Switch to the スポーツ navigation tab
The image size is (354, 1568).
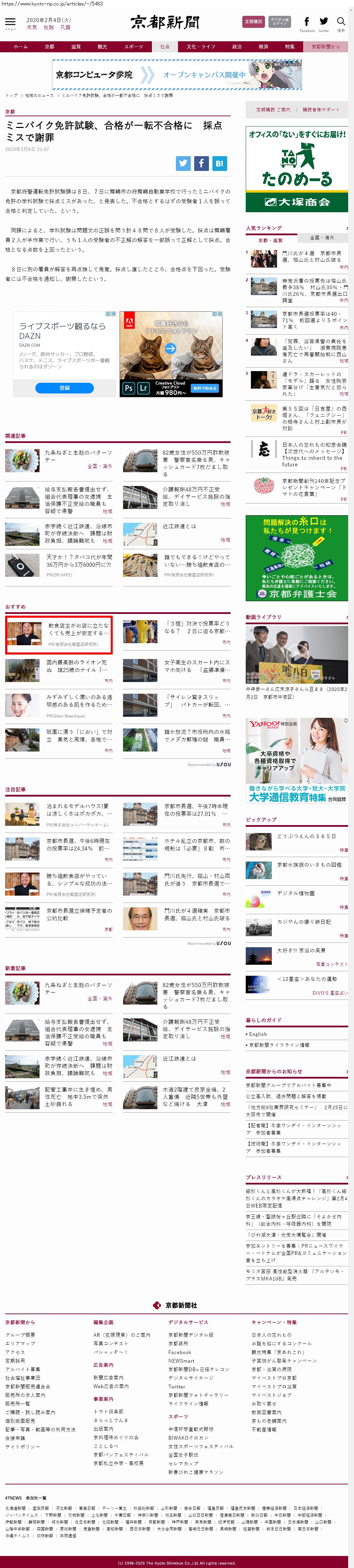pos(133,47)
